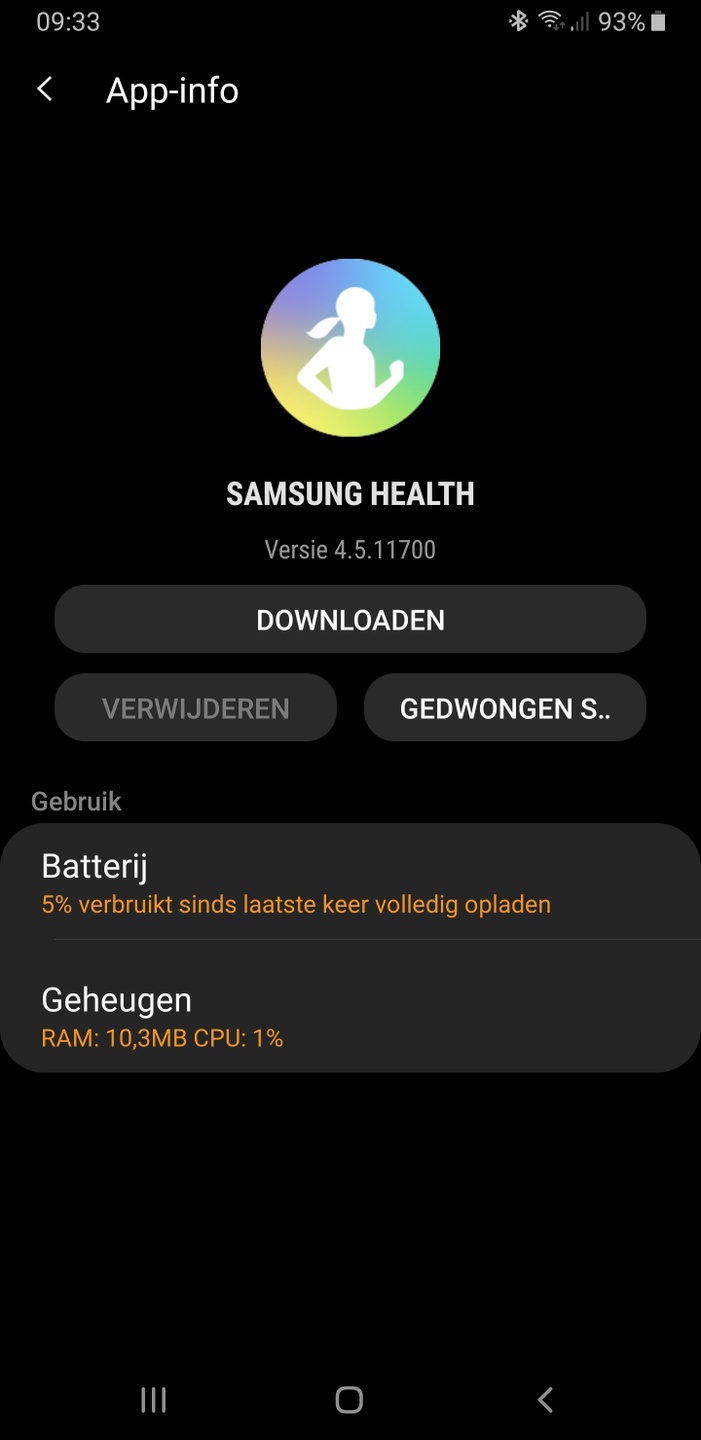Go back from App-info screen
This screenshot has width=701, height=1440.
pyautogui.click(x=45, y=90)
